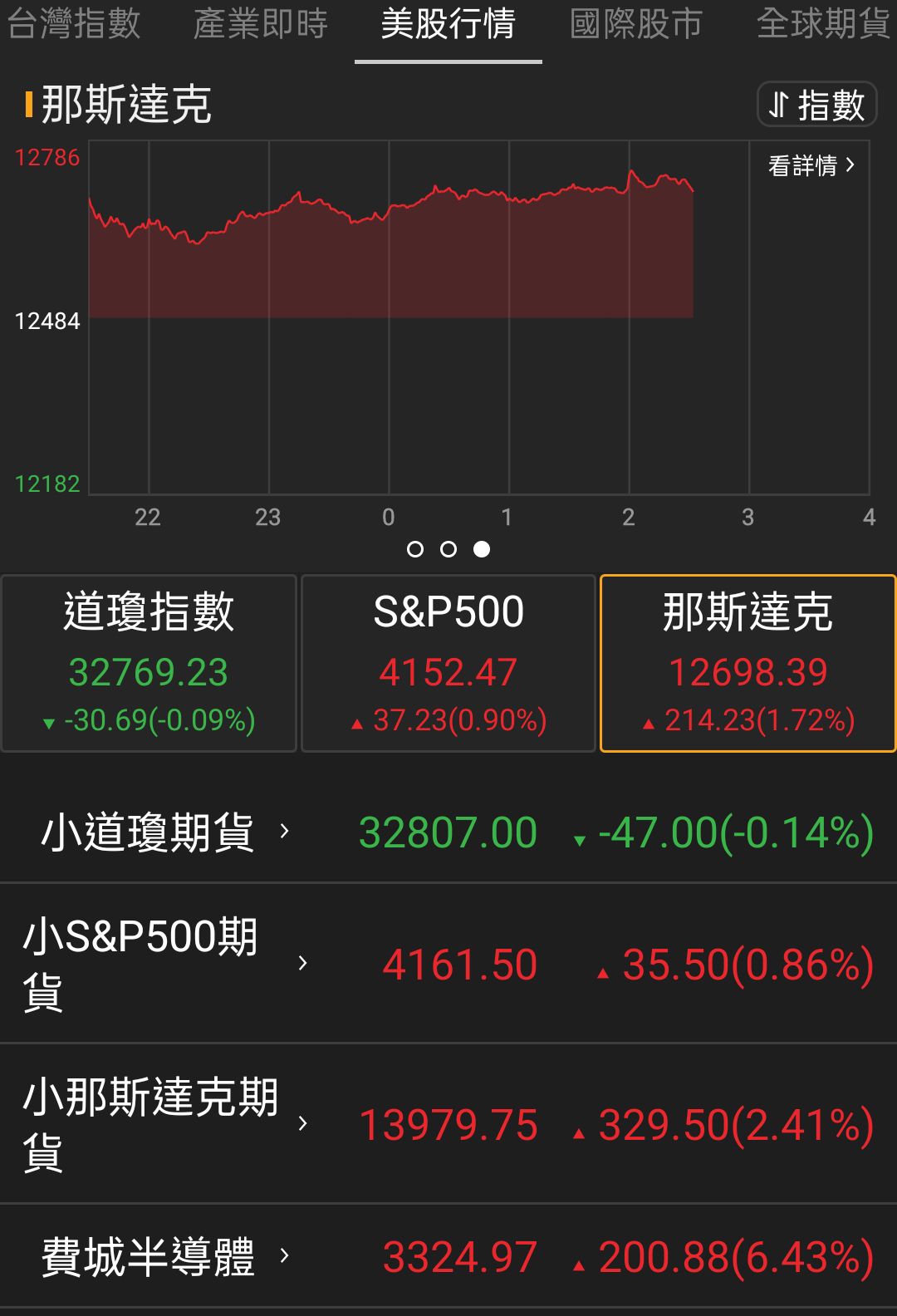The width and height of the screenshot is (897, 1316).
Task: Select the 美股行情 tab
Action: 448,25
